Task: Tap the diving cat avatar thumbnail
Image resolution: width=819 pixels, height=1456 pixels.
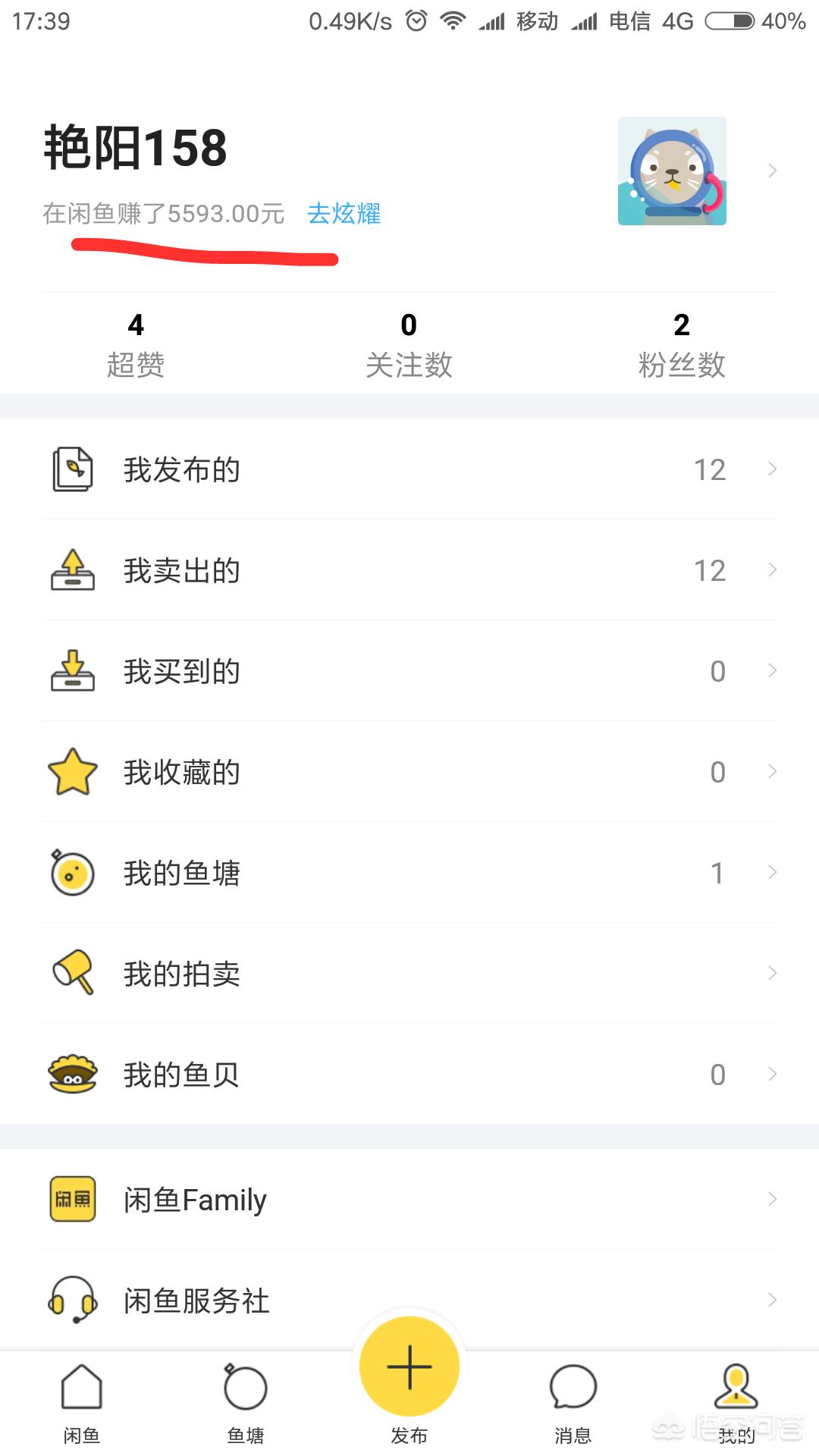Action: (672, 171)
